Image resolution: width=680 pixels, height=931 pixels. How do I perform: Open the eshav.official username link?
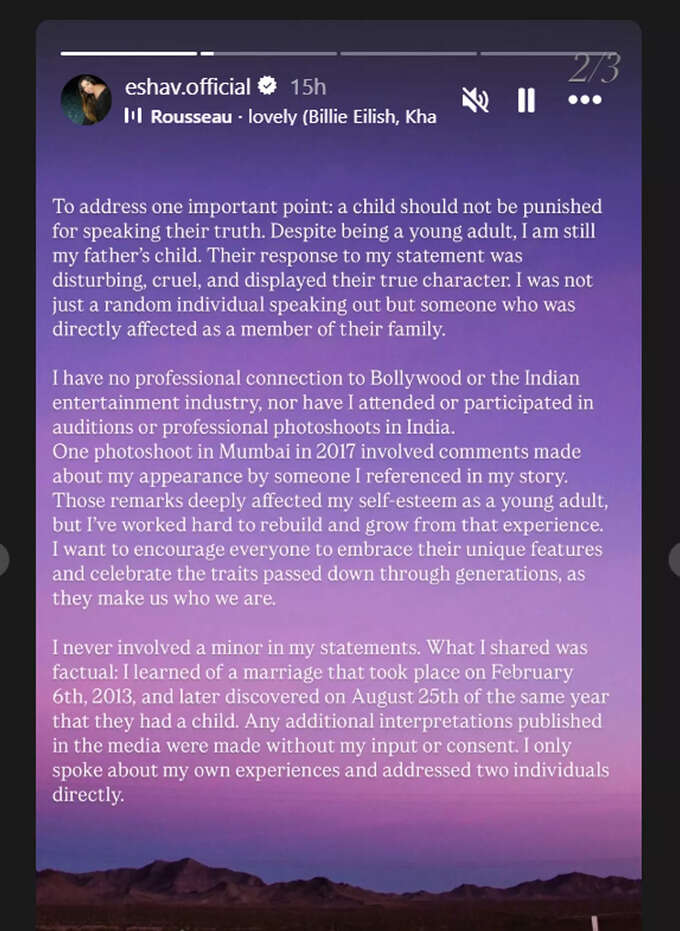pyautogui.click(x=187, y=87)
